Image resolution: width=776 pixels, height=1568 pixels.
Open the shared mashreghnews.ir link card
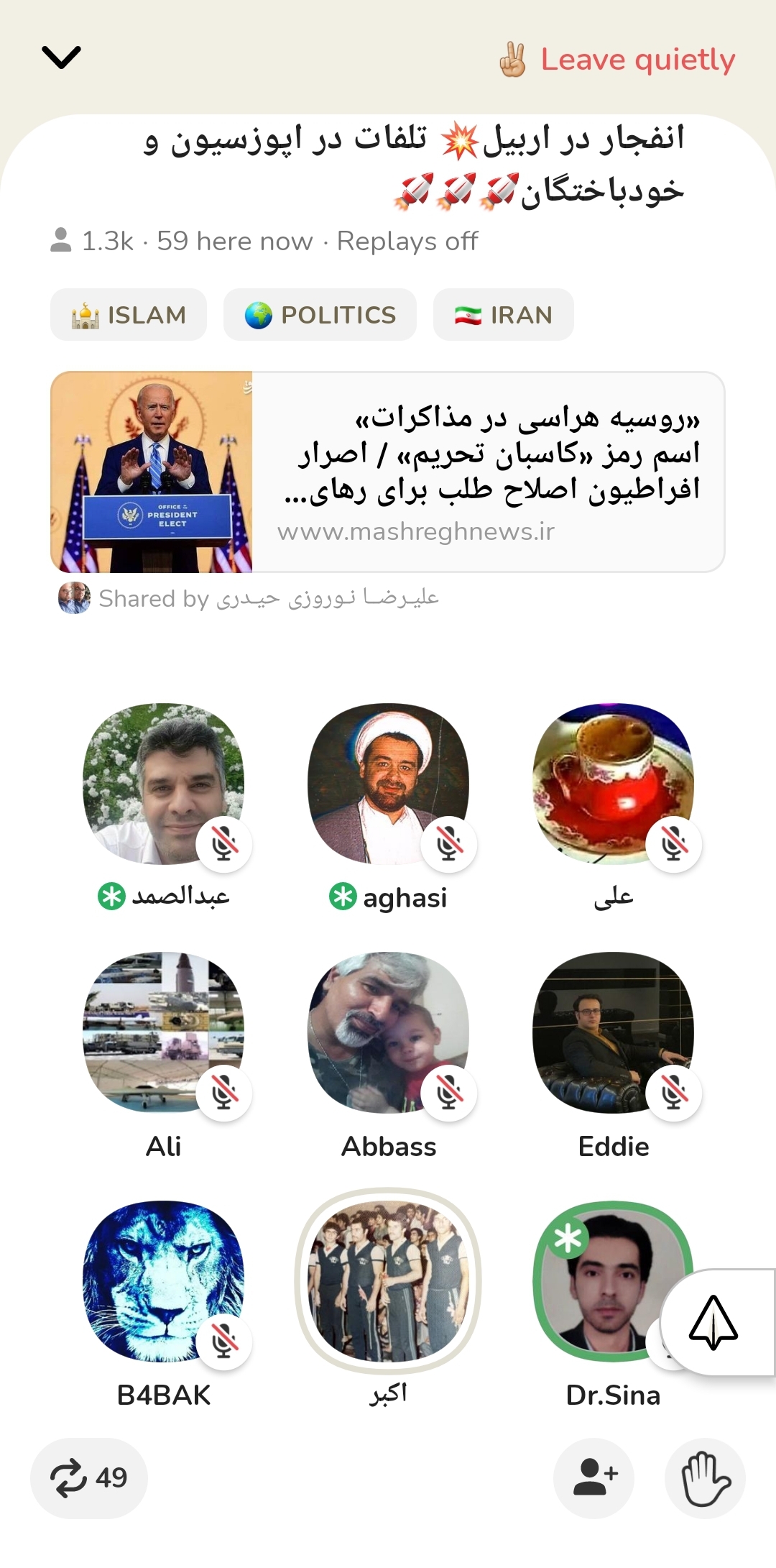point(387,472)
